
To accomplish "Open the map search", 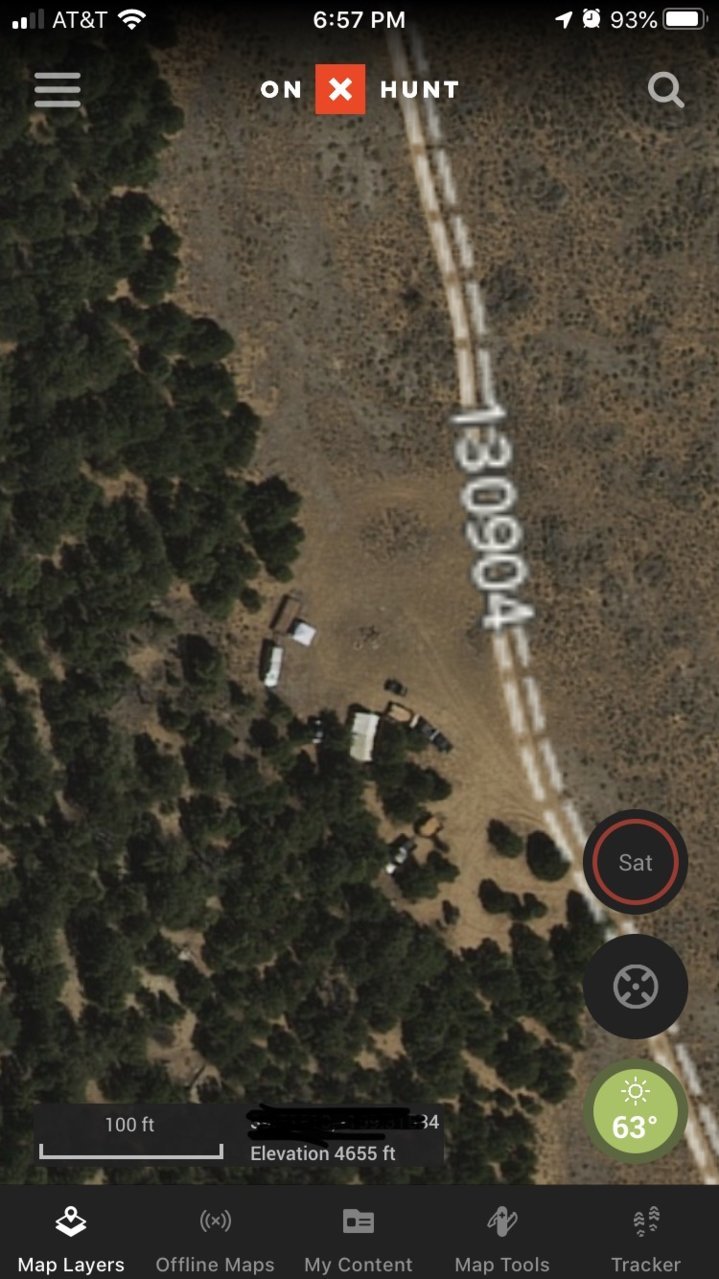I will [665, 90].
